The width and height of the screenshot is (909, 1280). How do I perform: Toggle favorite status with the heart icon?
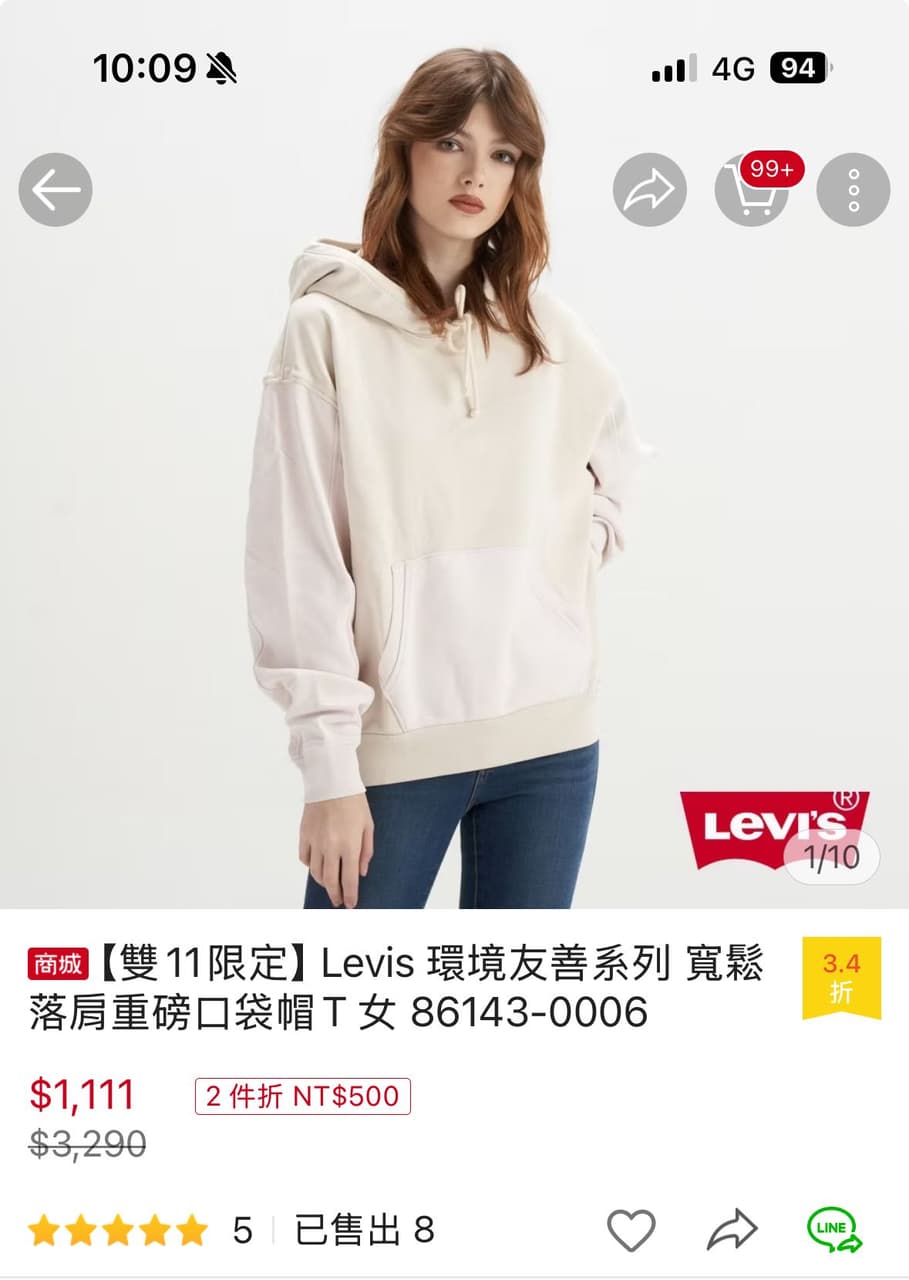click(632, 1230)
